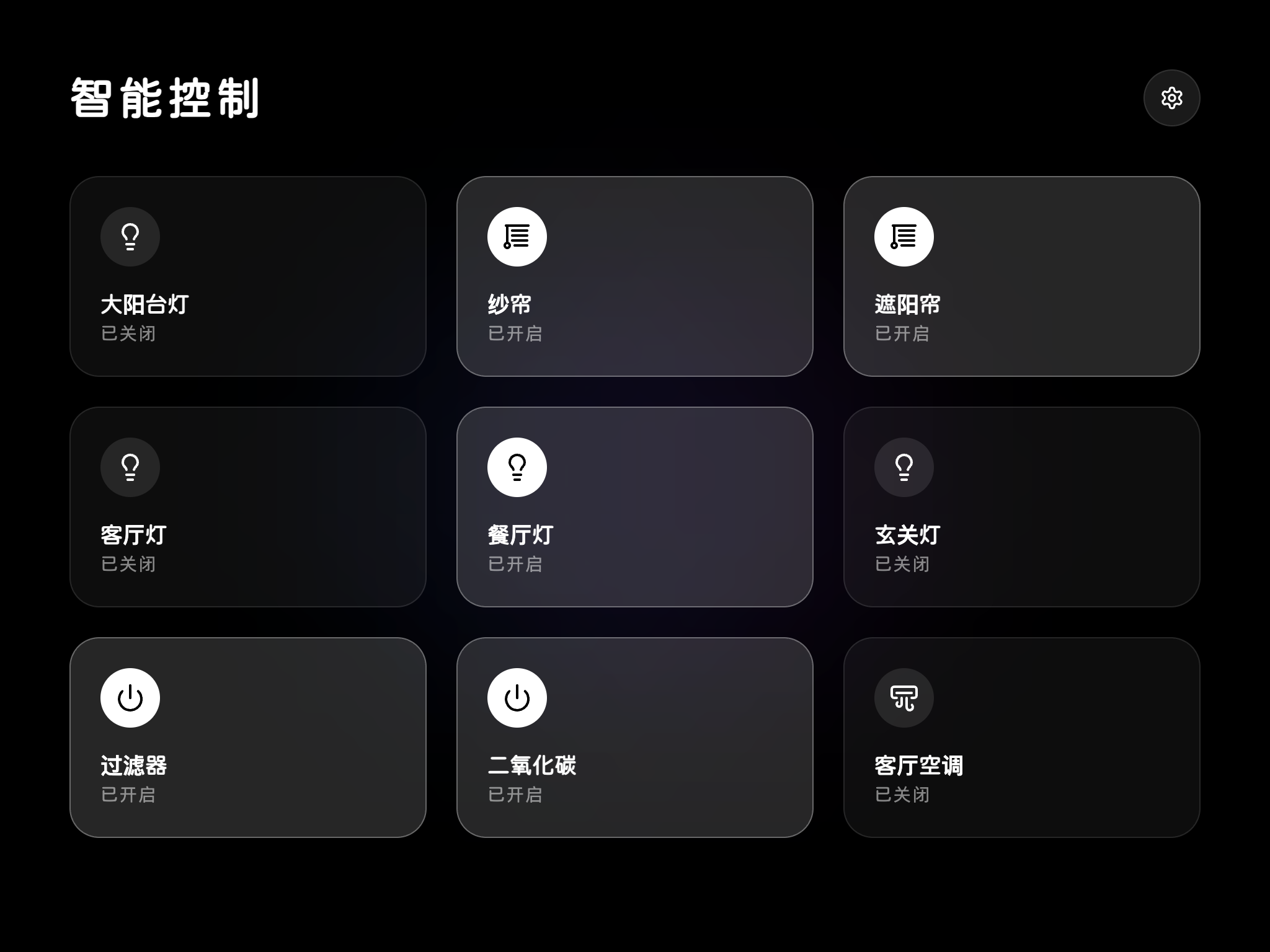The height and width of the screenshot is (952, 1270).
Task: Disable the 二氧化碳 device
Action: point(517,698)
